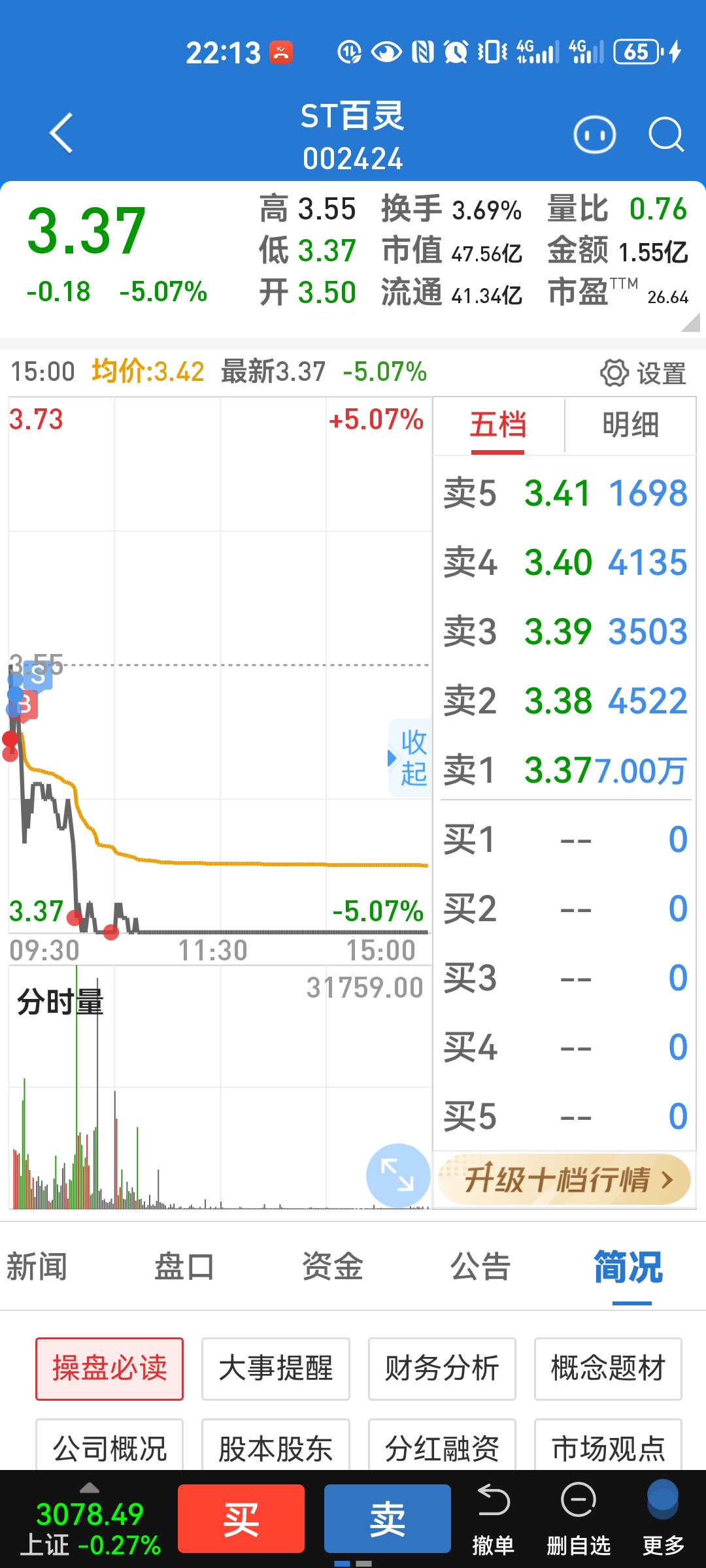Switch to the 明细 tab
706x1568 pixels.
630,425
